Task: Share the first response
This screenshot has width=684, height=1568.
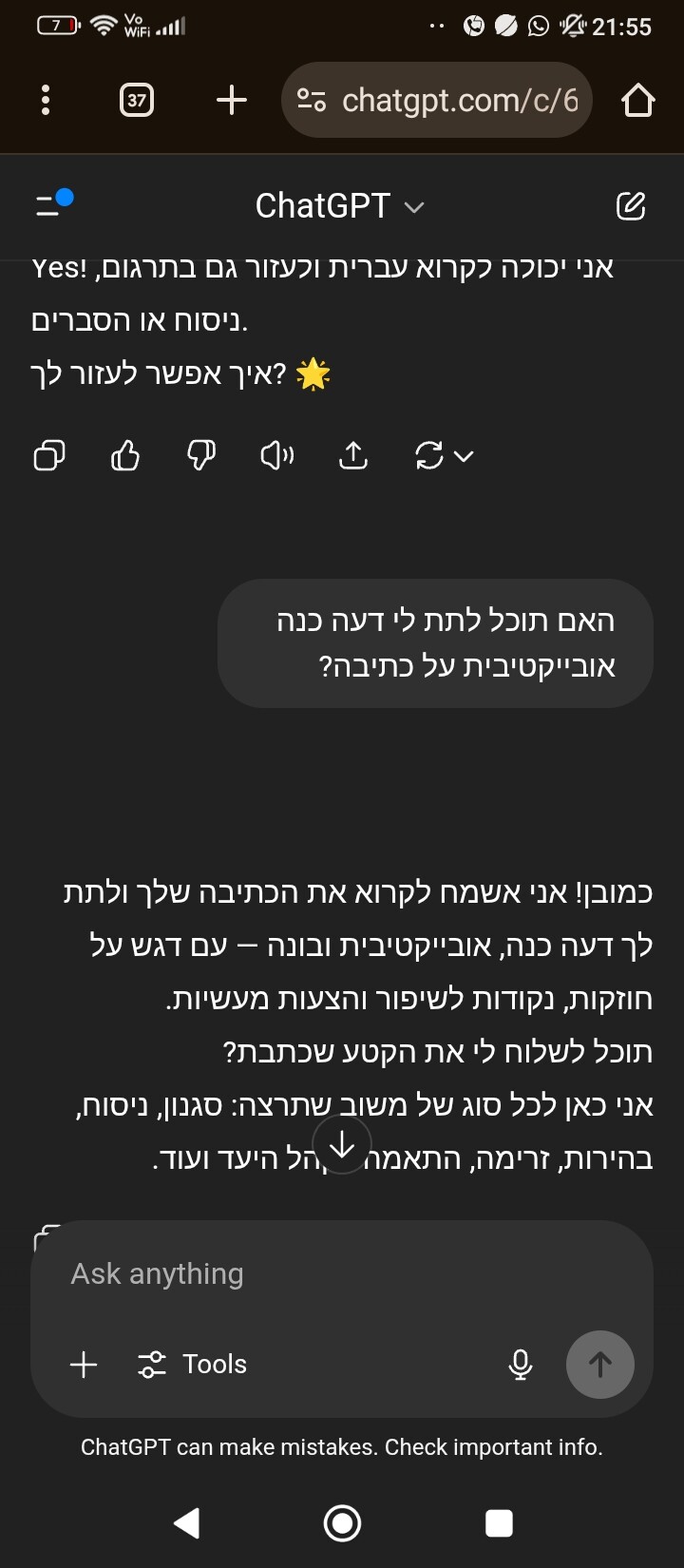Action: pos(353,456)
